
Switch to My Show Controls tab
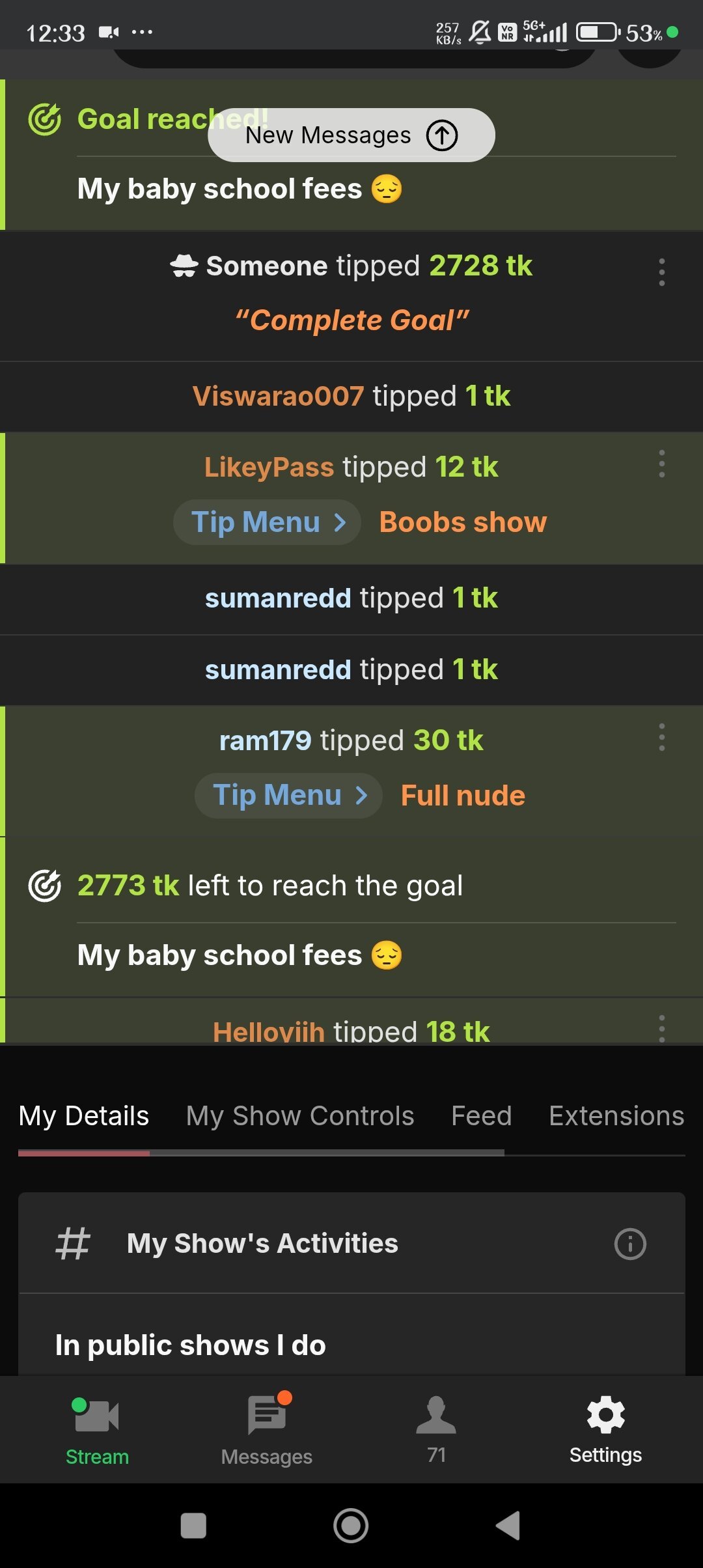pyautogui.click(x=300, y=1116)
